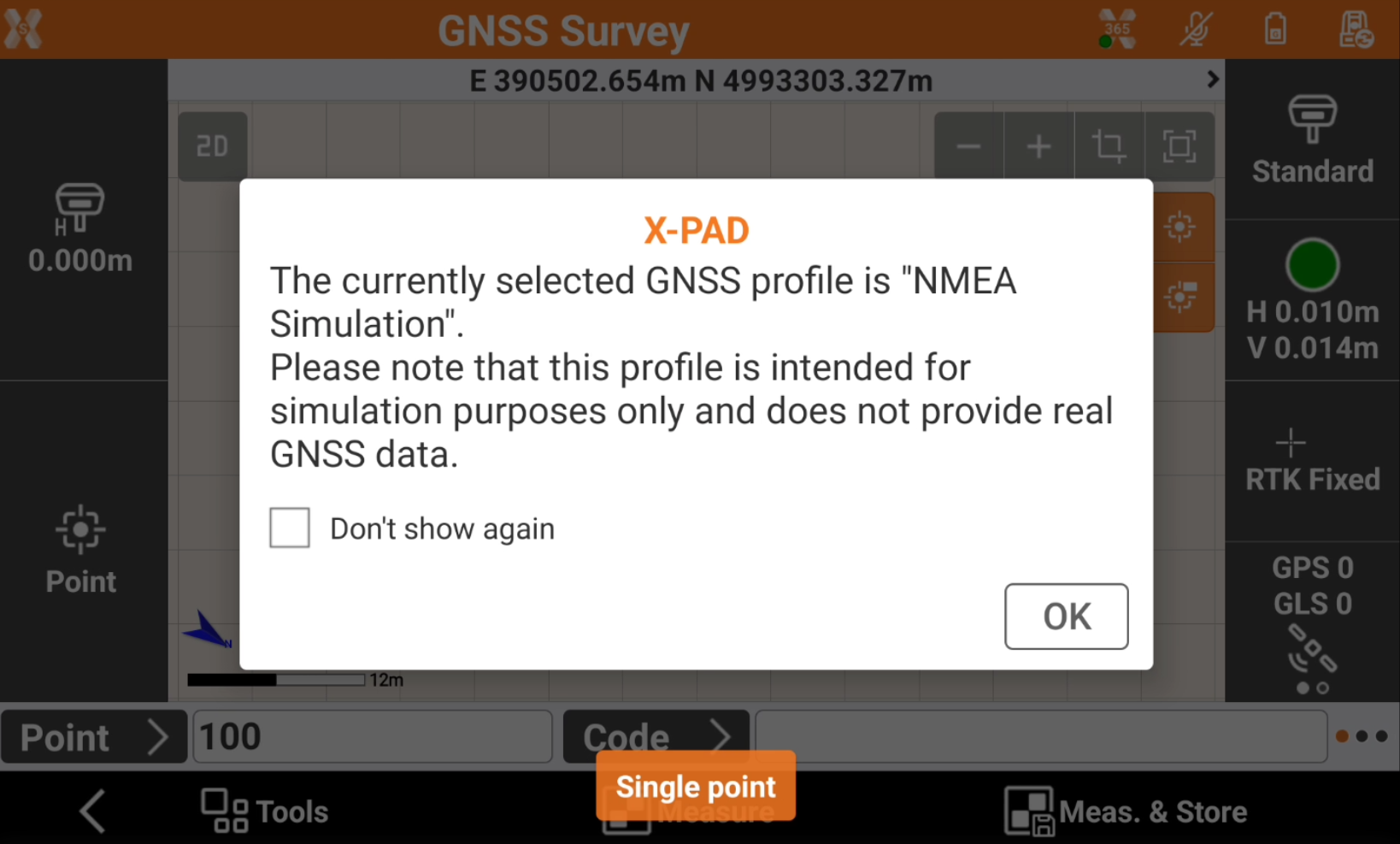Fit the map to full extent
This screenshot has width=1400, height=844.
click(x=1179, y=147)
